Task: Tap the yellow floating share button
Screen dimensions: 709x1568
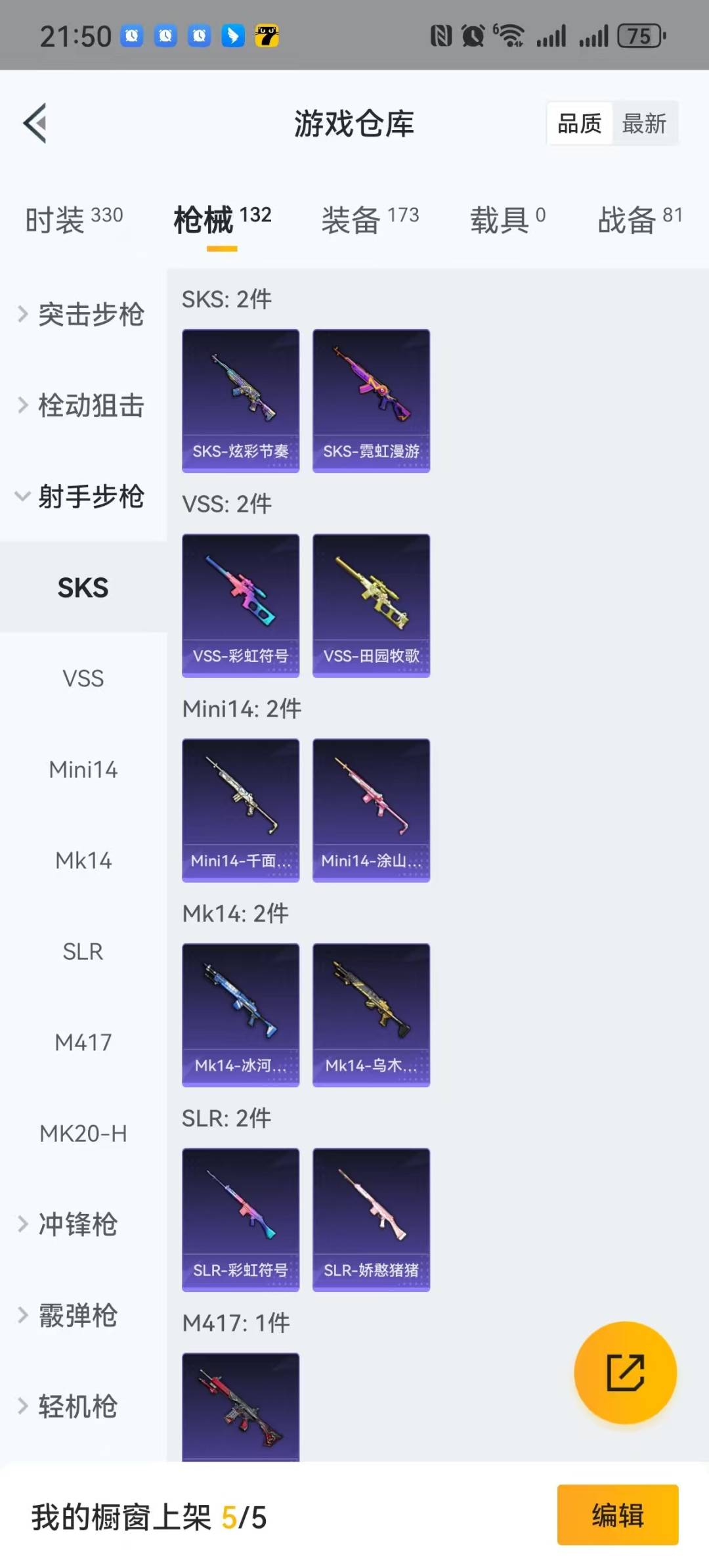Action: coord(625,1372)
